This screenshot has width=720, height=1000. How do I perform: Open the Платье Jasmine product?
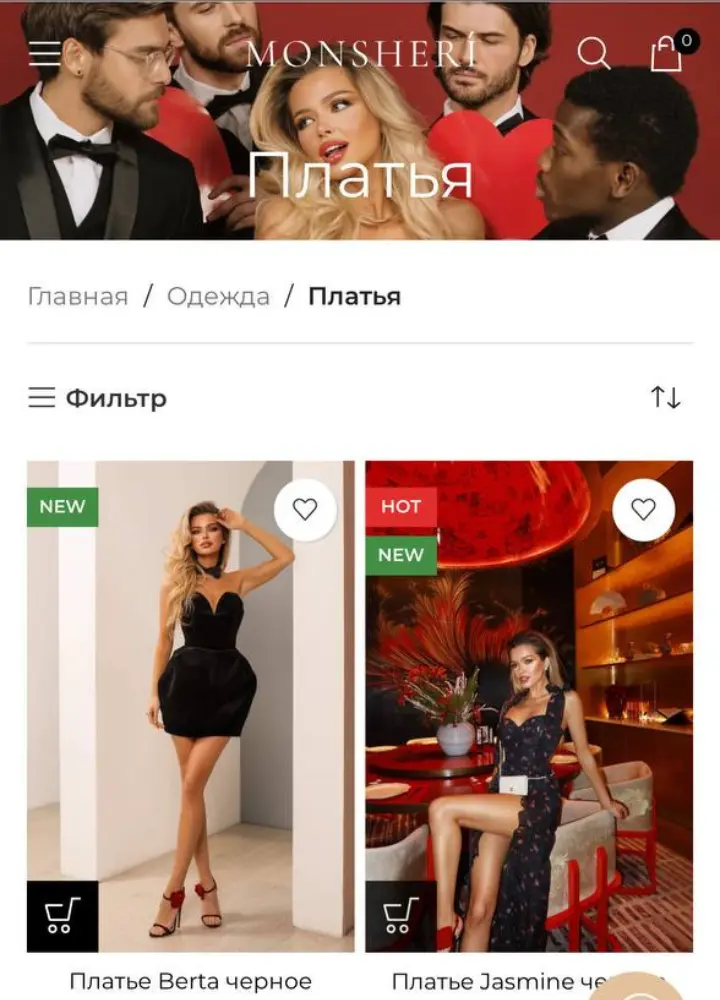point(500,982)
